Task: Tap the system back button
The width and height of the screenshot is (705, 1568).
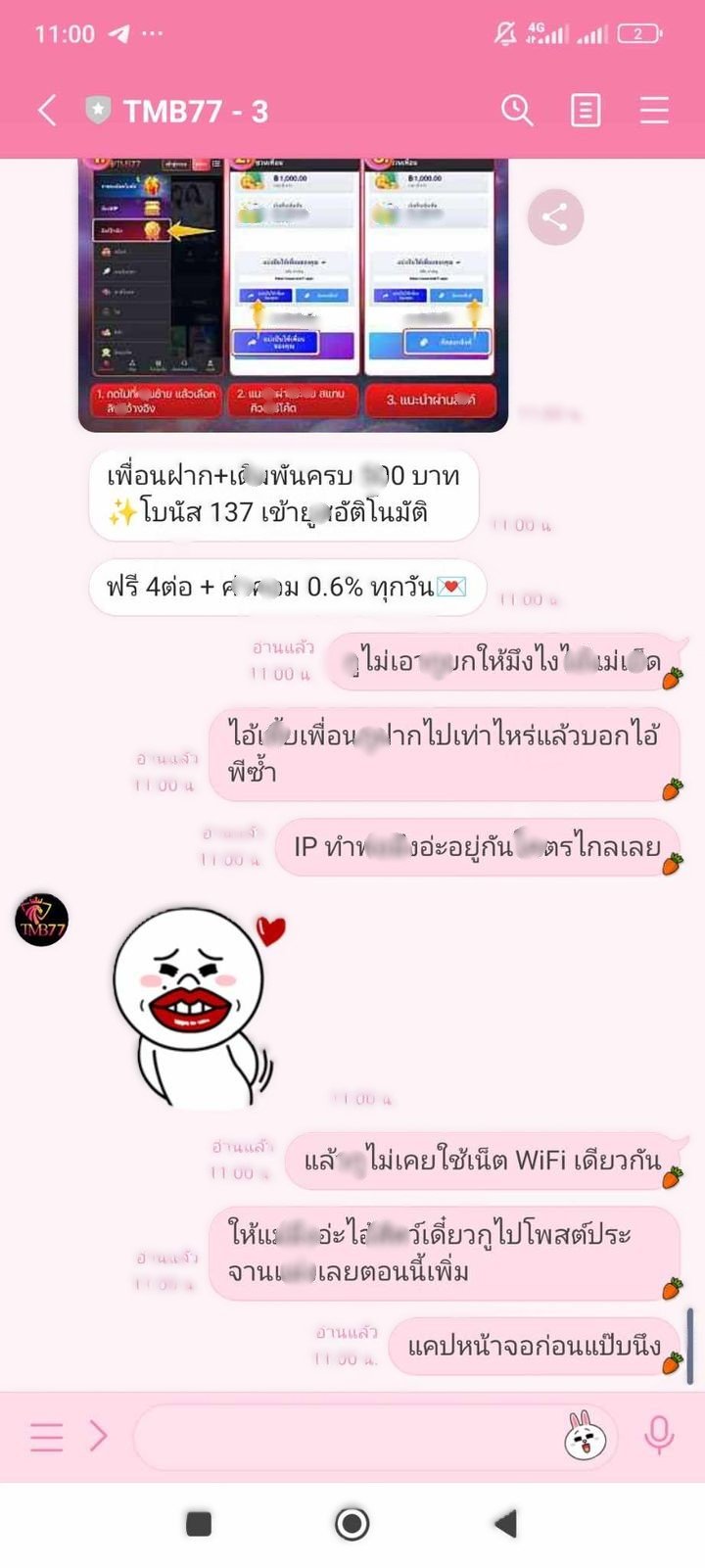Action: pyautogui.click(x=505, y=1523)
